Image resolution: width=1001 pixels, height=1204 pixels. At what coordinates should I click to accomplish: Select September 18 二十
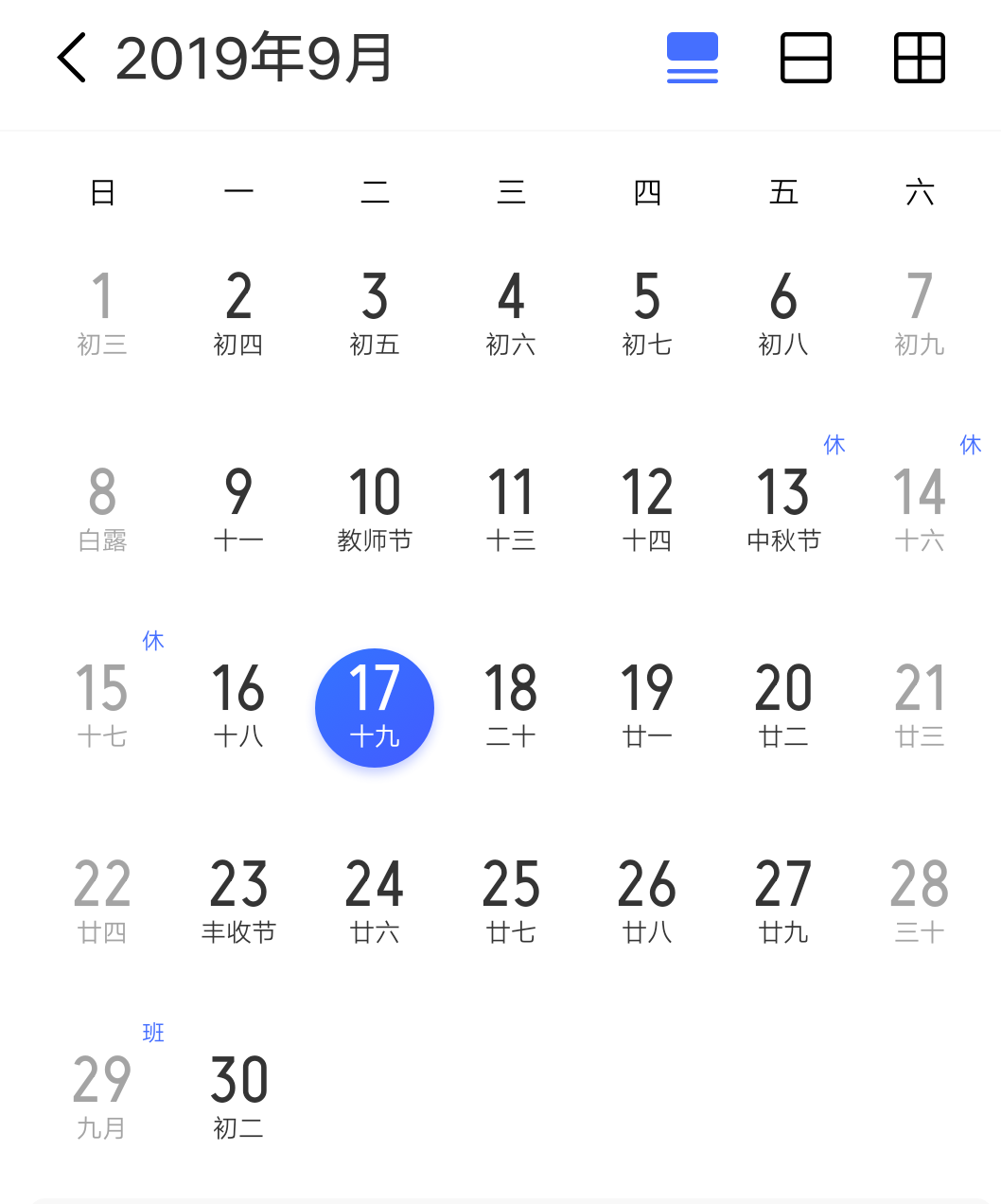(x=511, y=705)
